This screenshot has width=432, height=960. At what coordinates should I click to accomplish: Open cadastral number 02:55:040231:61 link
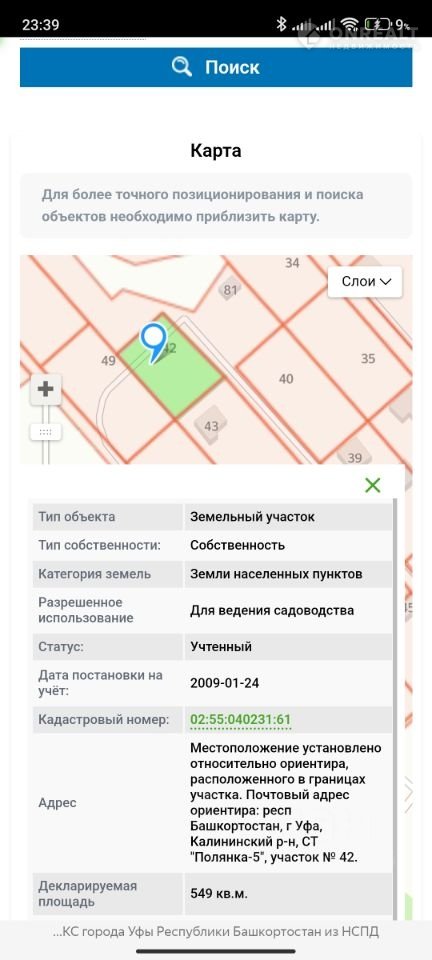coord(240,719)
